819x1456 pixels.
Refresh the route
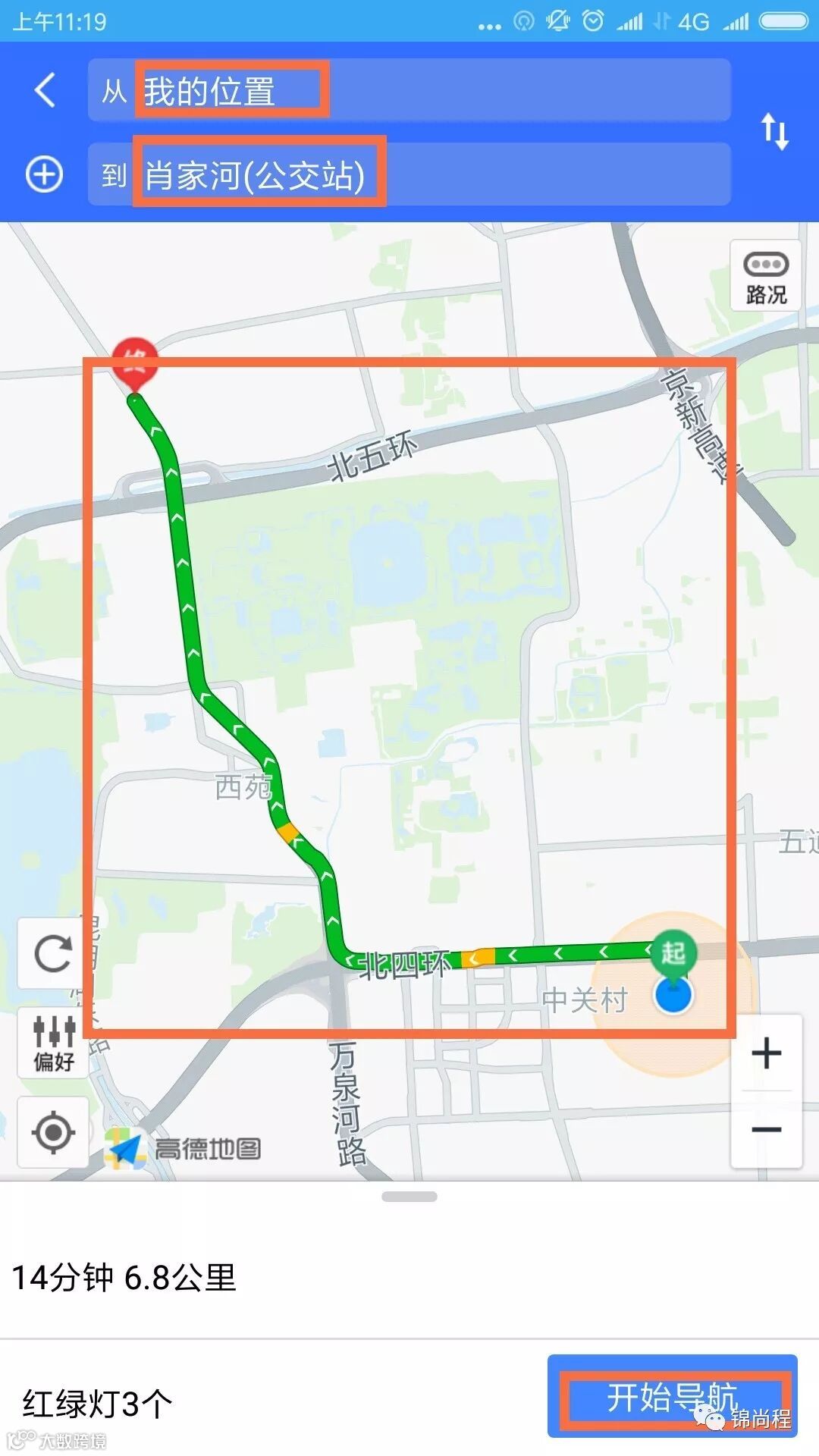point(53,953)
